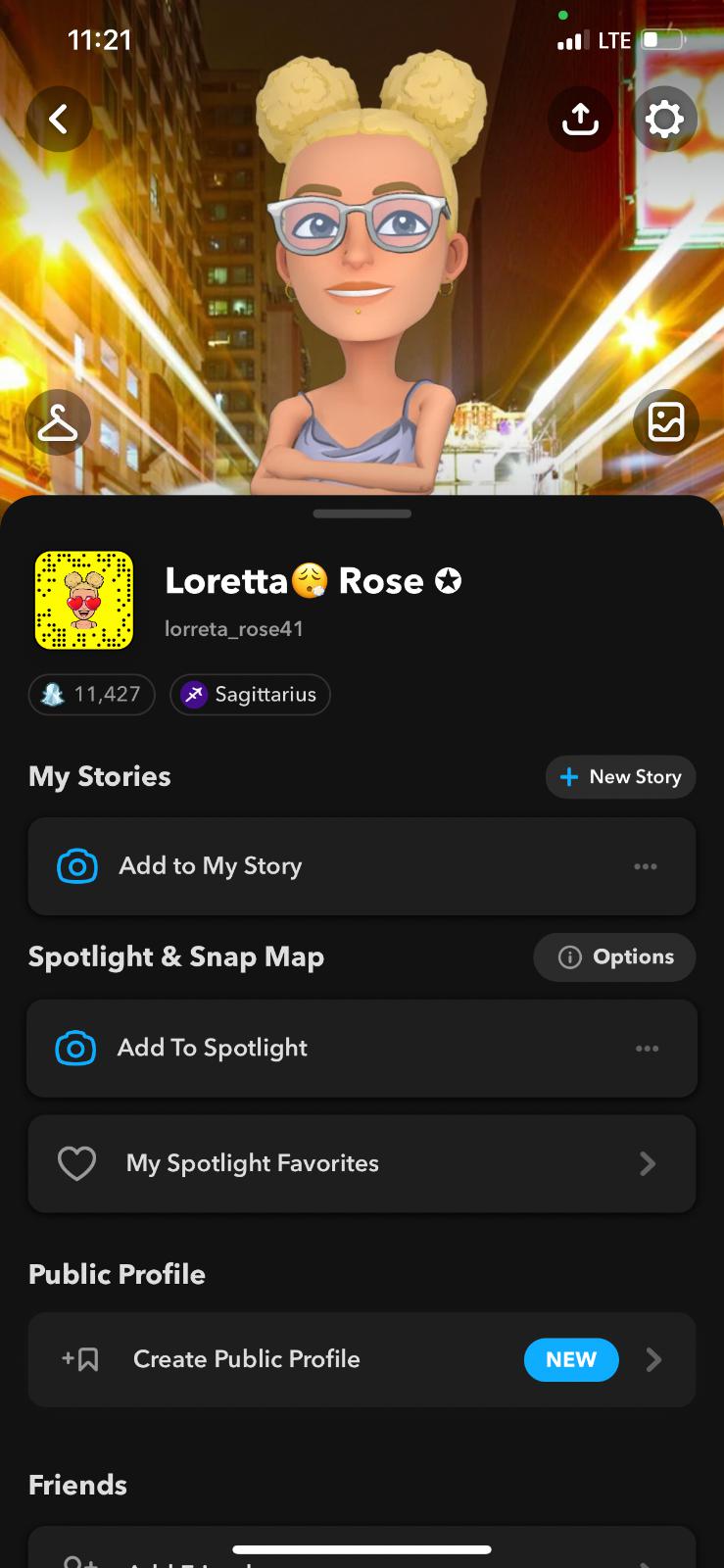724x1568 pixels.
Task: Change Bitmoji outfit with hanger icon
Action: [x=58, y=422]
